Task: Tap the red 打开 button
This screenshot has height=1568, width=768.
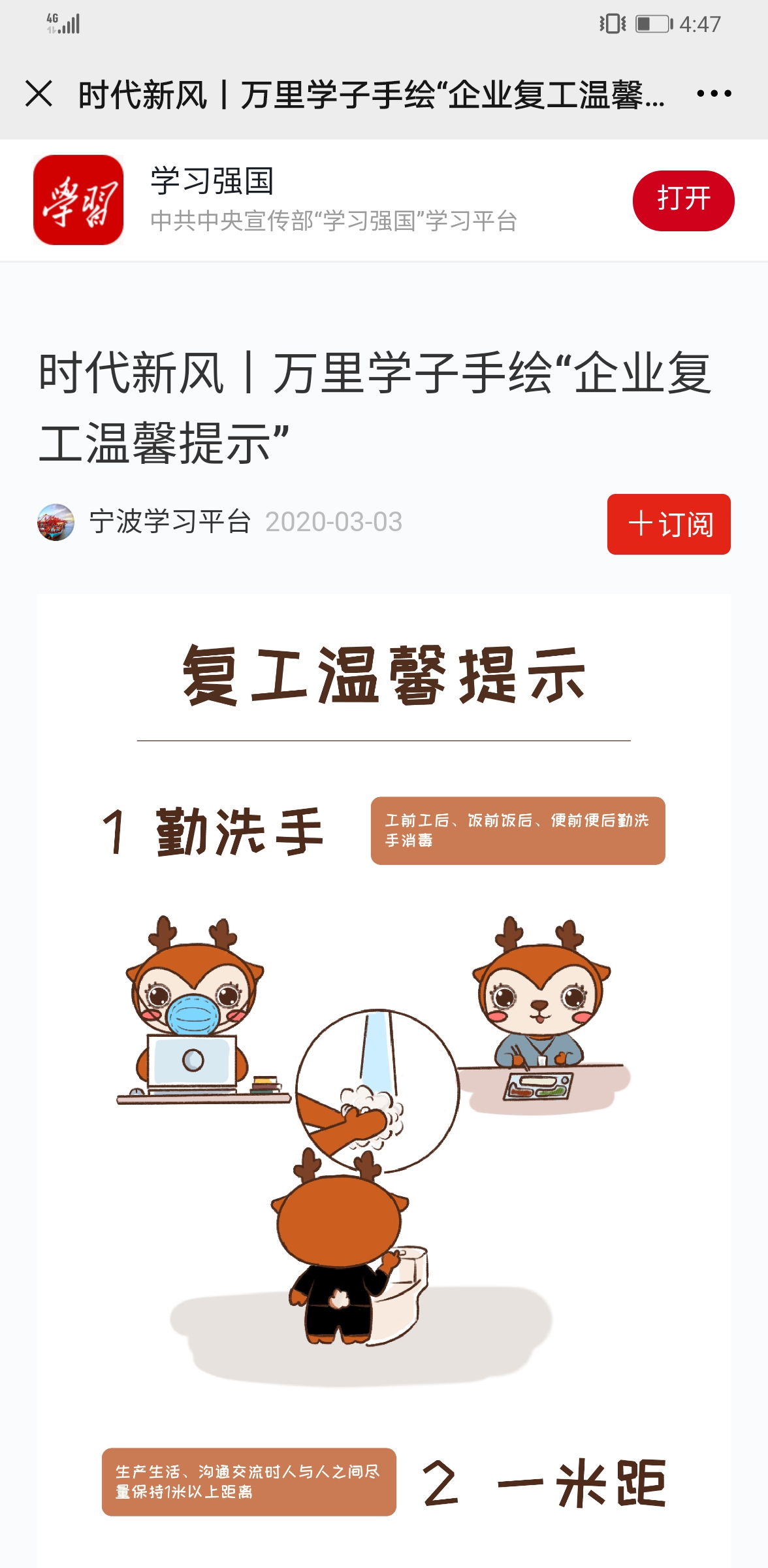Action: click(x=683, y=200)
